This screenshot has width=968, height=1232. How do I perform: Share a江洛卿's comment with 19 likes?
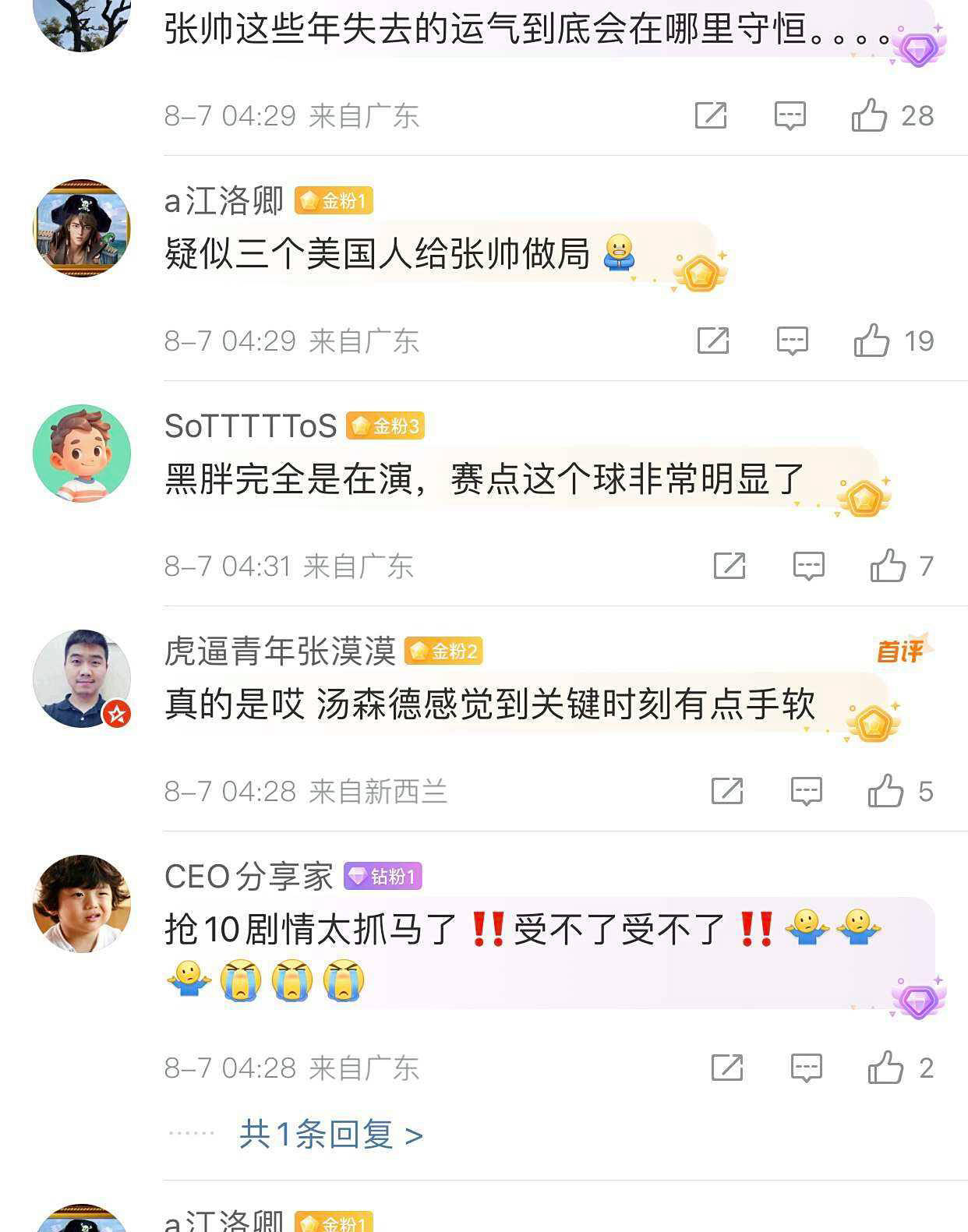[712, 341]
